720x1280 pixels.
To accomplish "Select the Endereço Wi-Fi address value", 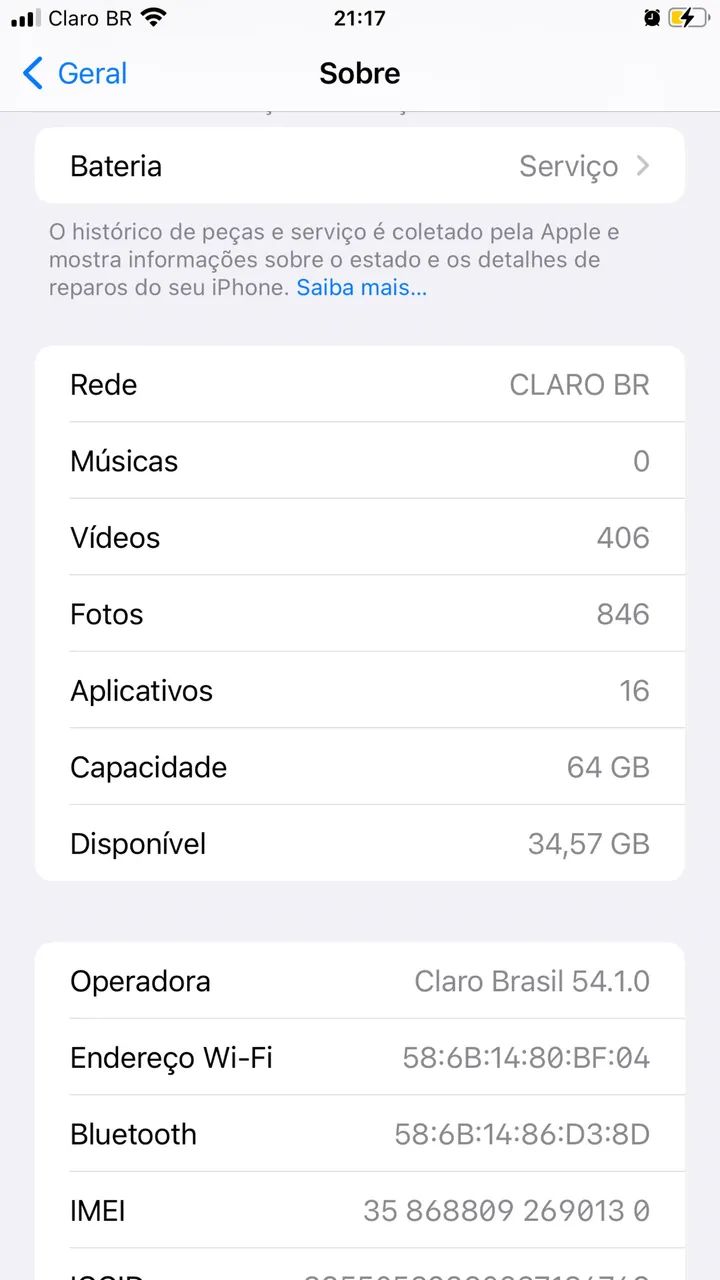I will coord(527,1057).
